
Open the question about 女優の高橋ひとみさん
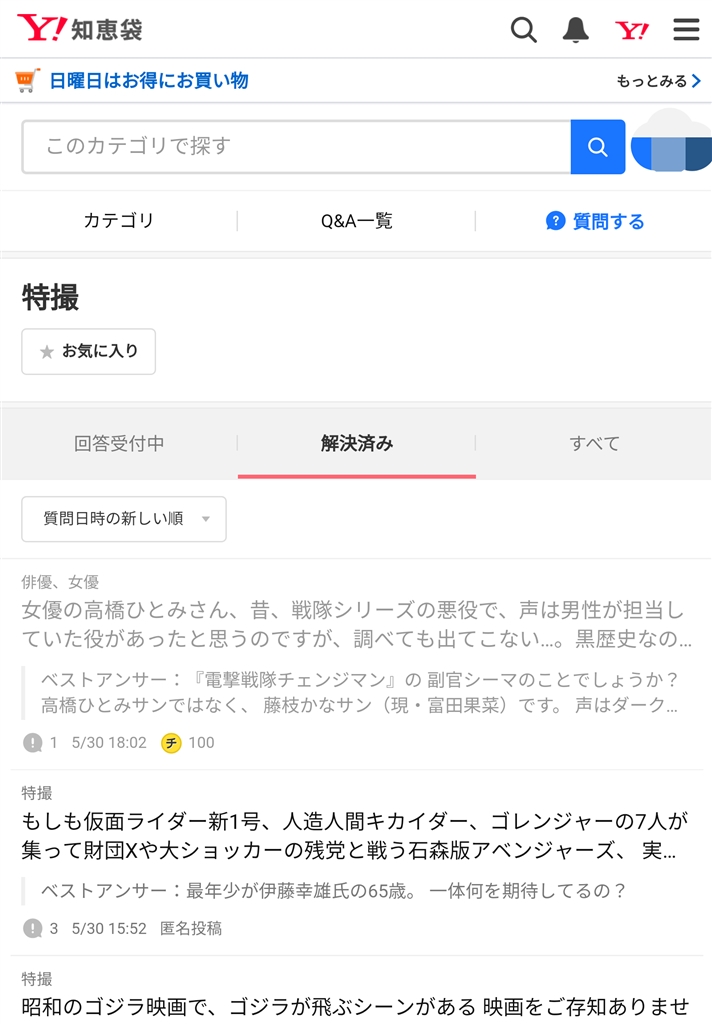(x=355, y=624)
